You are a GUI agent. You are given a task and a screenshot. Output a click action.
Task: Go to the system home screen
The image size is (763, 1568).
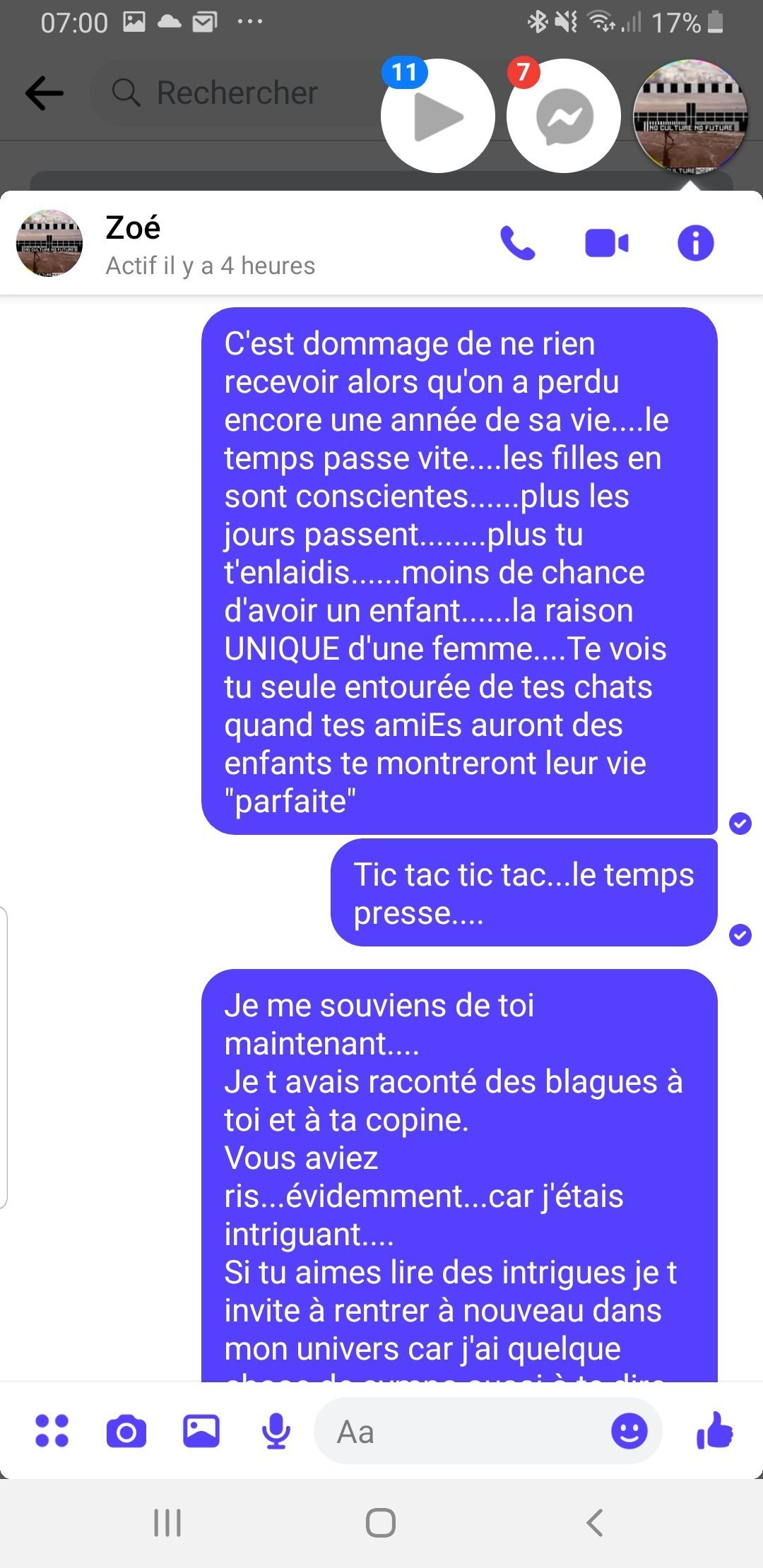click(381, 1524)
